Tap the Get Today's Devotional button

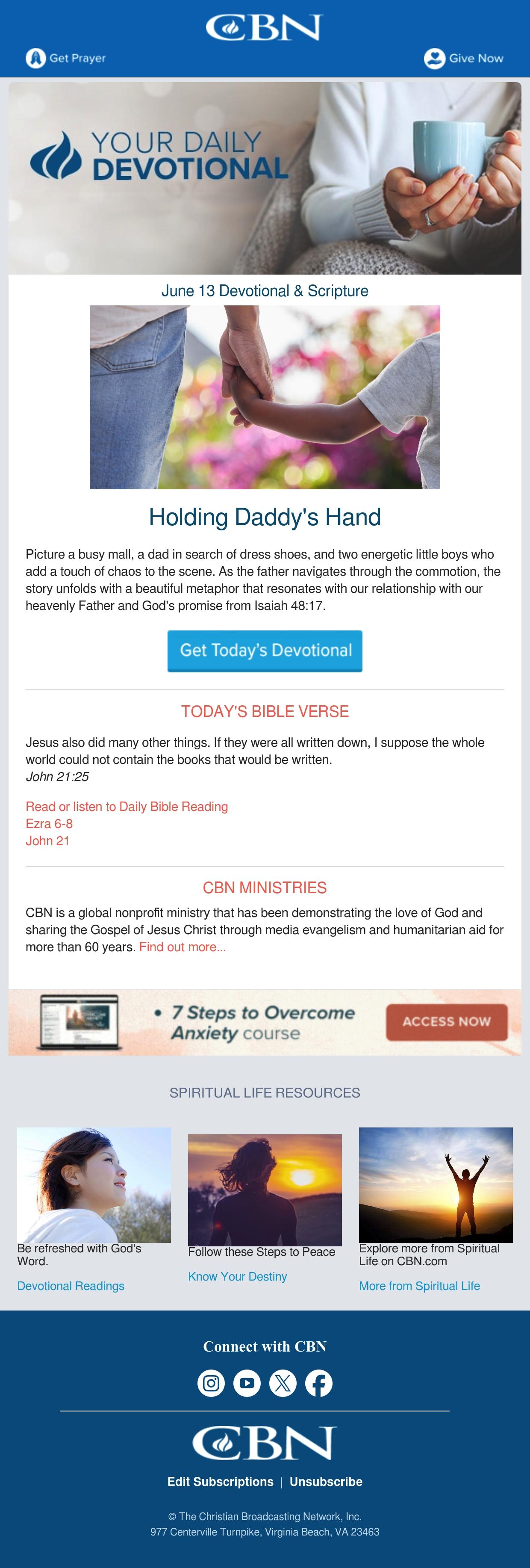(265, 651)
